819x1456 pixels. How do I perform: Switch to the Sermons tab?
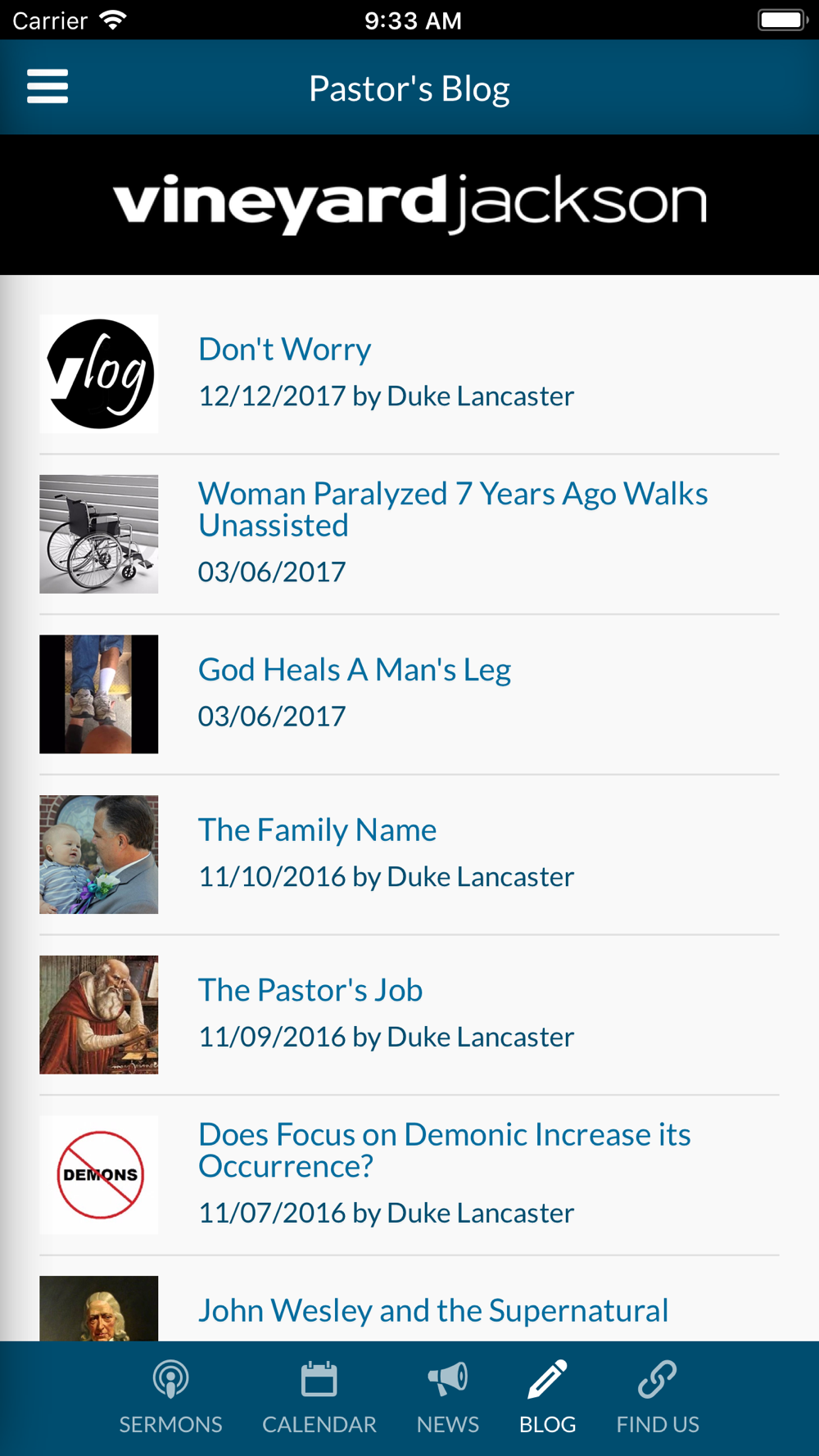pyautogui.click(x=170, y=1397)
